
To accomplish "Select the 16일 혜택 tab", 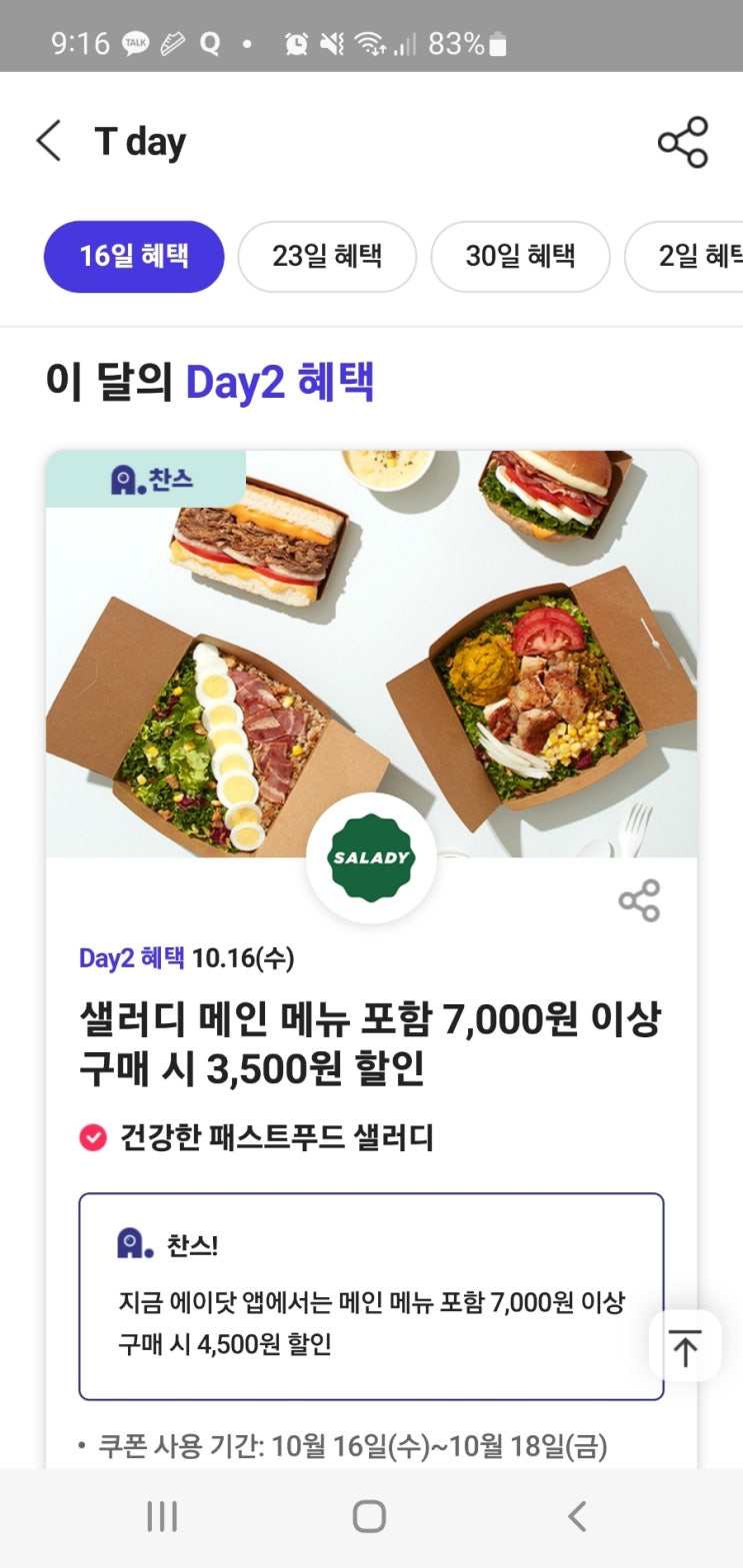I will click(134, 257).
